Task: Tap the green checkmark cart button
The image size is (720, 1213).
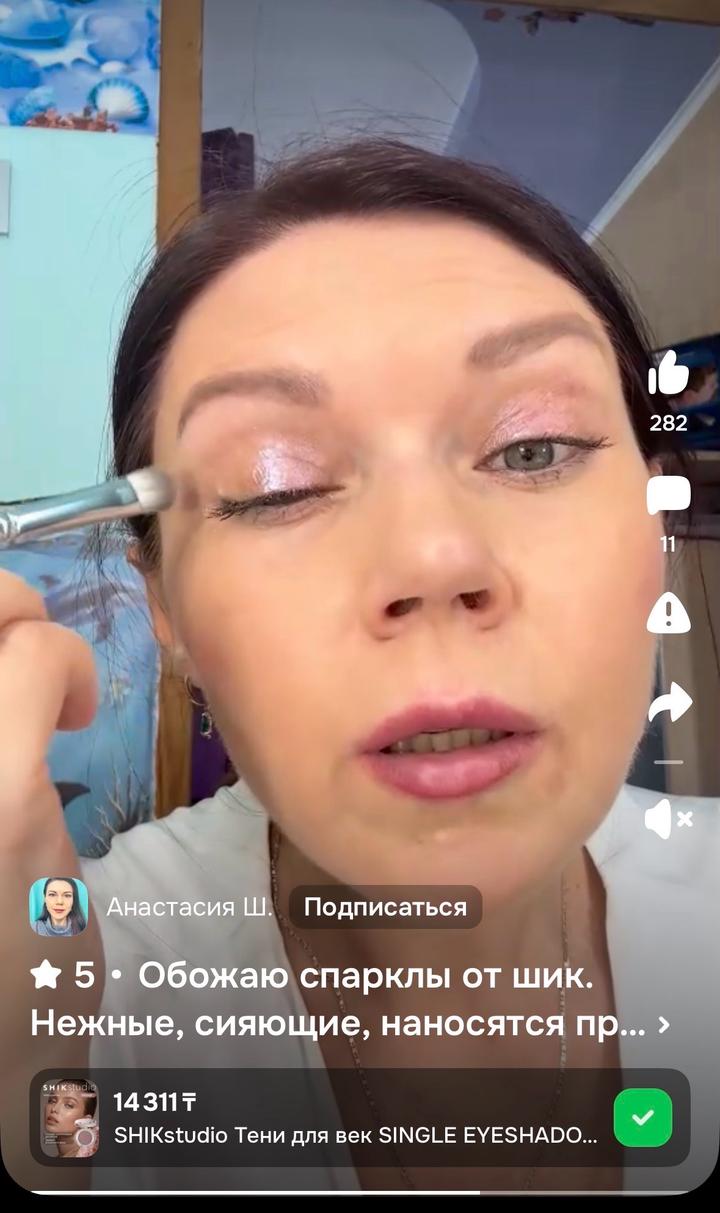Action: coord(642,1117)
